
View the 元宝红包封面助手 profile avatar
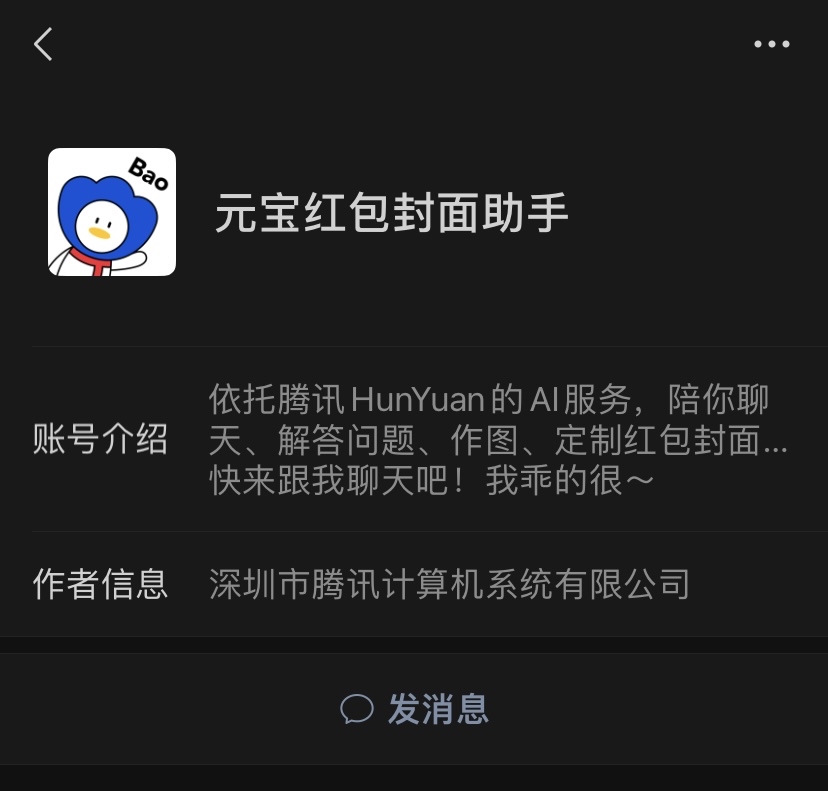point(112,212)
